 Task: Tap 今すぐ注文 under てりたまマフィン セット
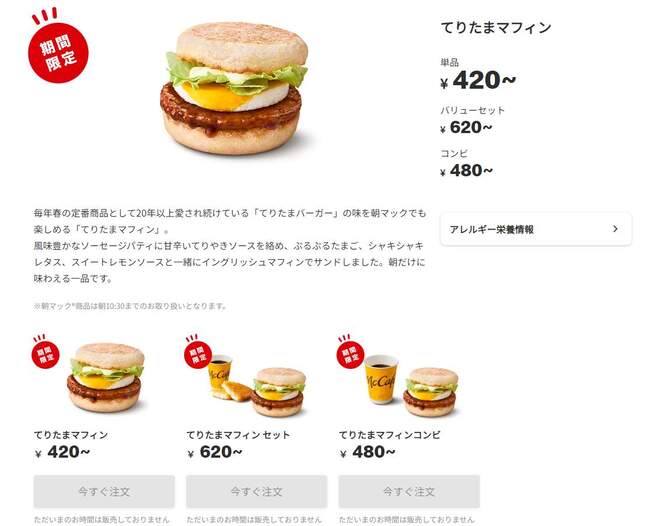(256, 491)
